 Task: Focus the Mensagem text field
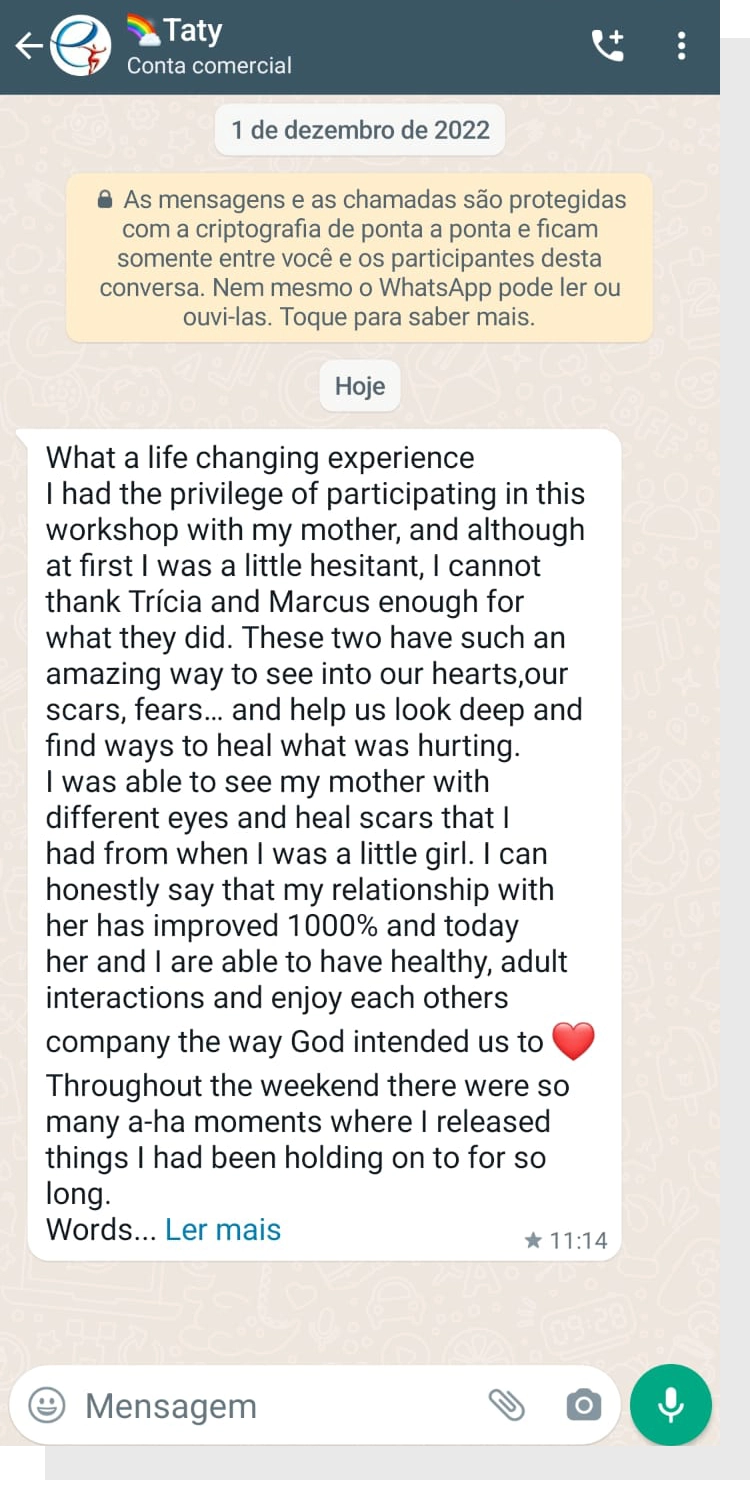[270, 1405]
